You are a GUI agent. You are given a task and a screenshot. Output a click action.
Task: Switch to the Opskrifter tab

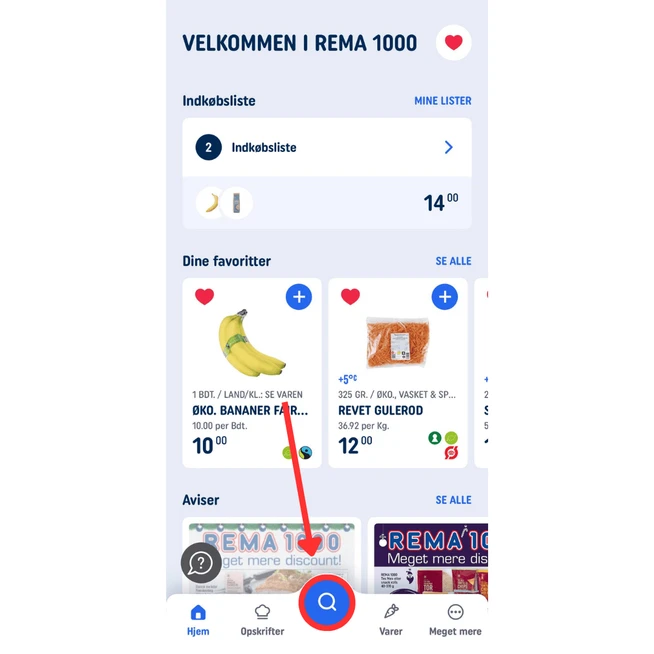pyautogui.click(x=263, y=619)
